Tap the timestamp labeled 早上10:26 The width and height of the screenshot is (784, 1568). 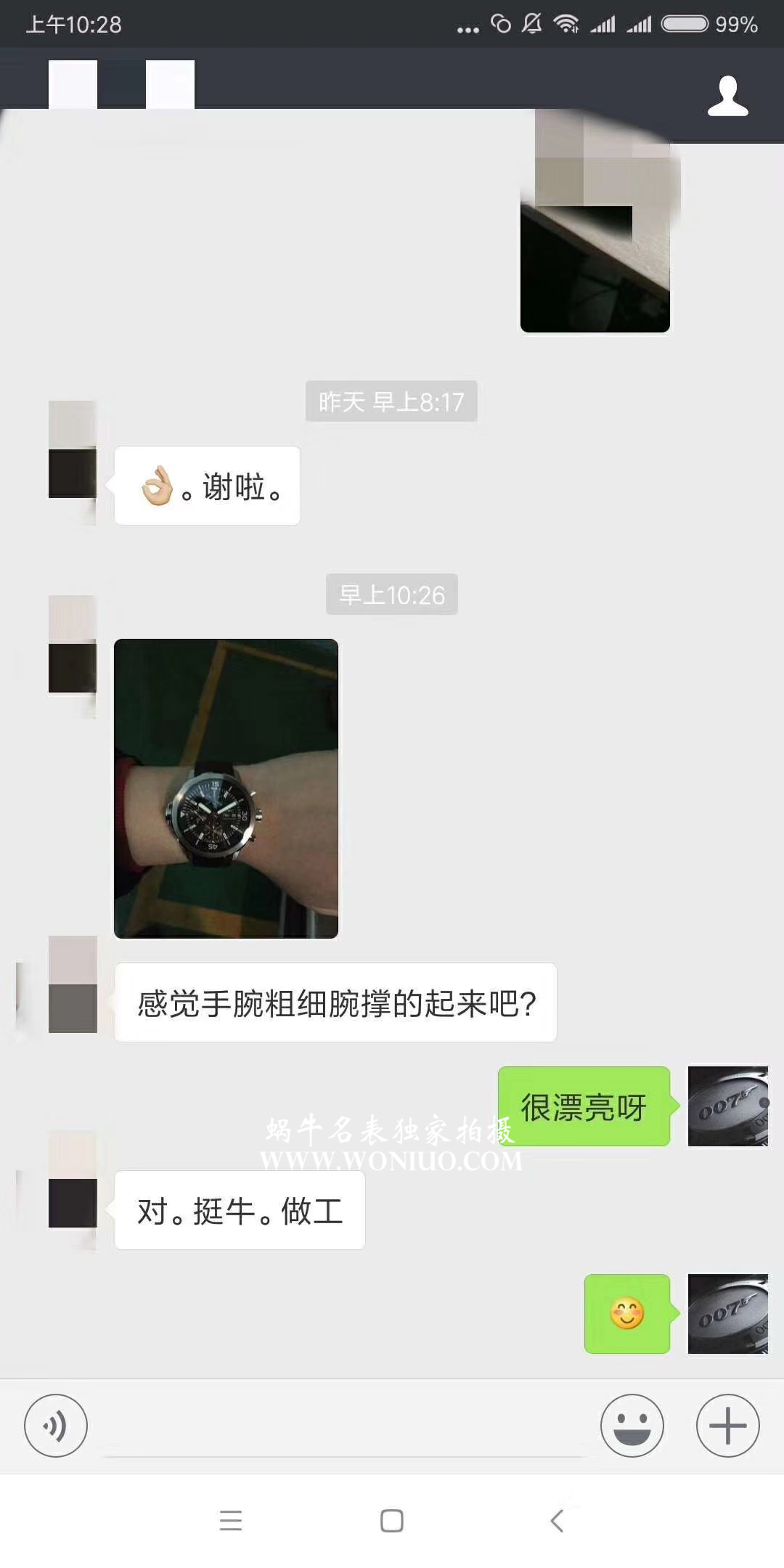391,595
